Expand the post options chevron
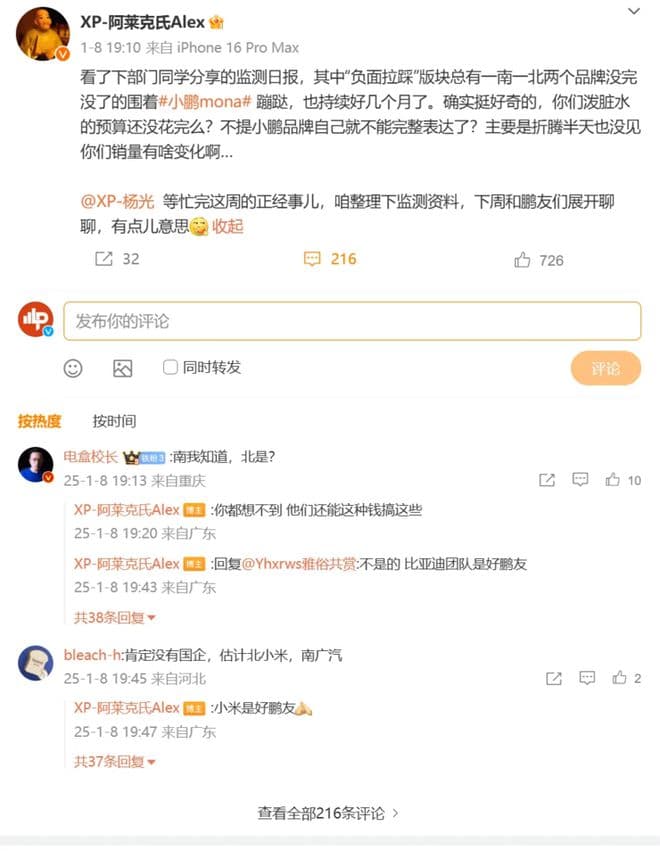660x851 pixels. point(634,12)
